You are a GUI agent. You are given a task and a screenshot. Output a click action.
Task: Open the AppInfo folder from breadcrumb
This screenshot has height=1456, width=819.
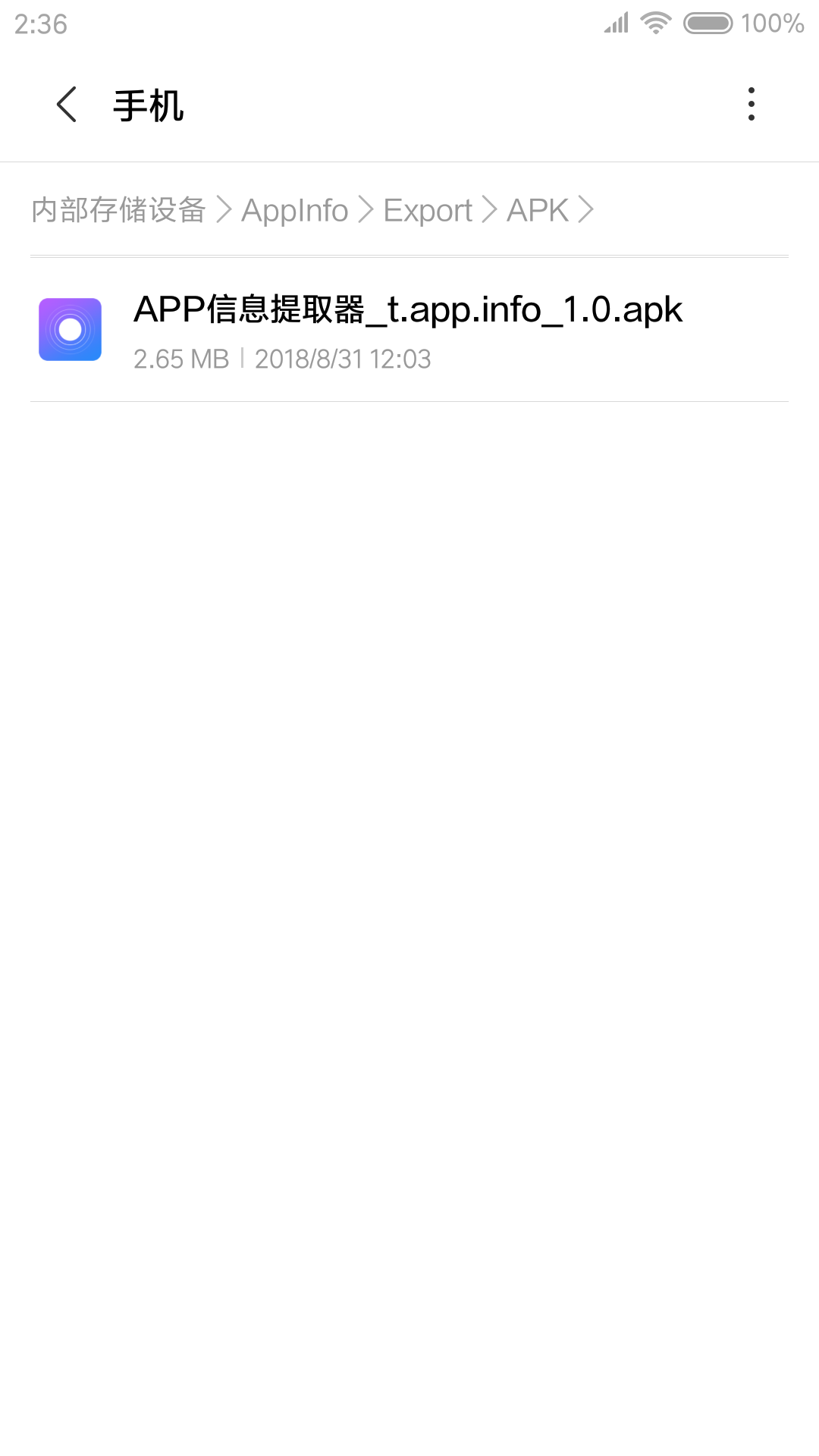[294, 210]
